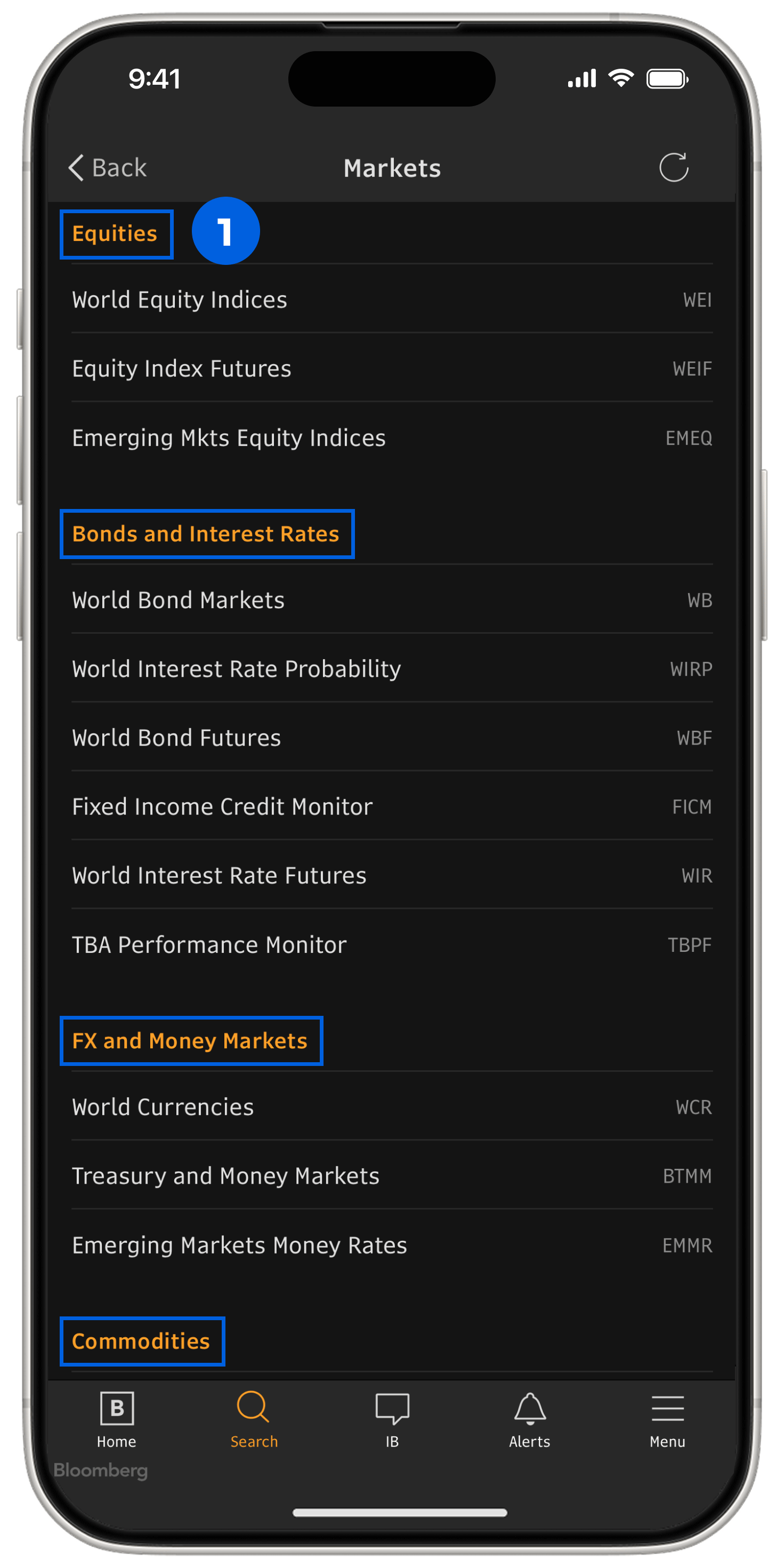Open World Bond Futures

pos(392,738)
